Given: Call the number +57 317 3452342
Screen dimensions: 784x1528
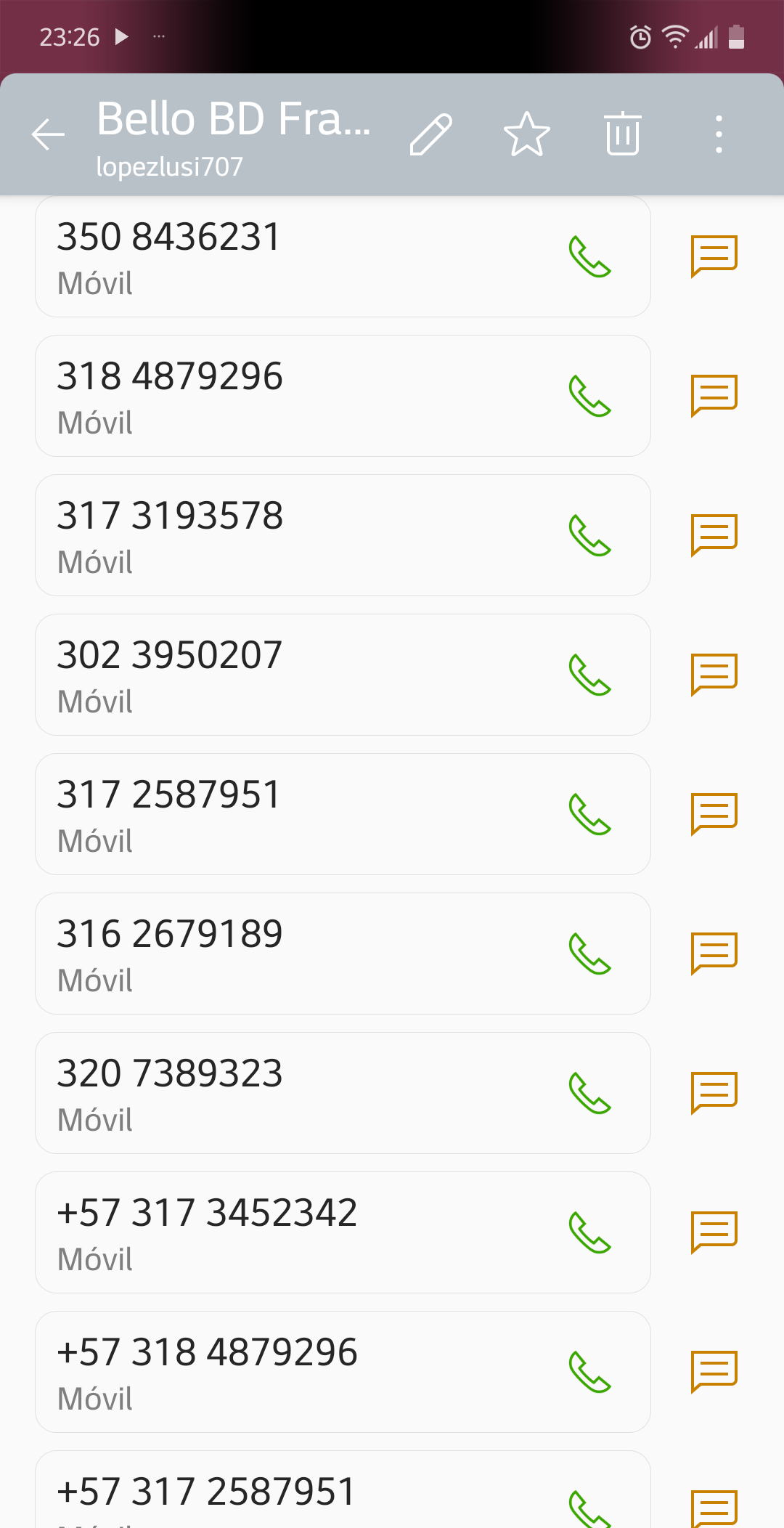Looking at the screenshot, I should (x=590, y=1232).
